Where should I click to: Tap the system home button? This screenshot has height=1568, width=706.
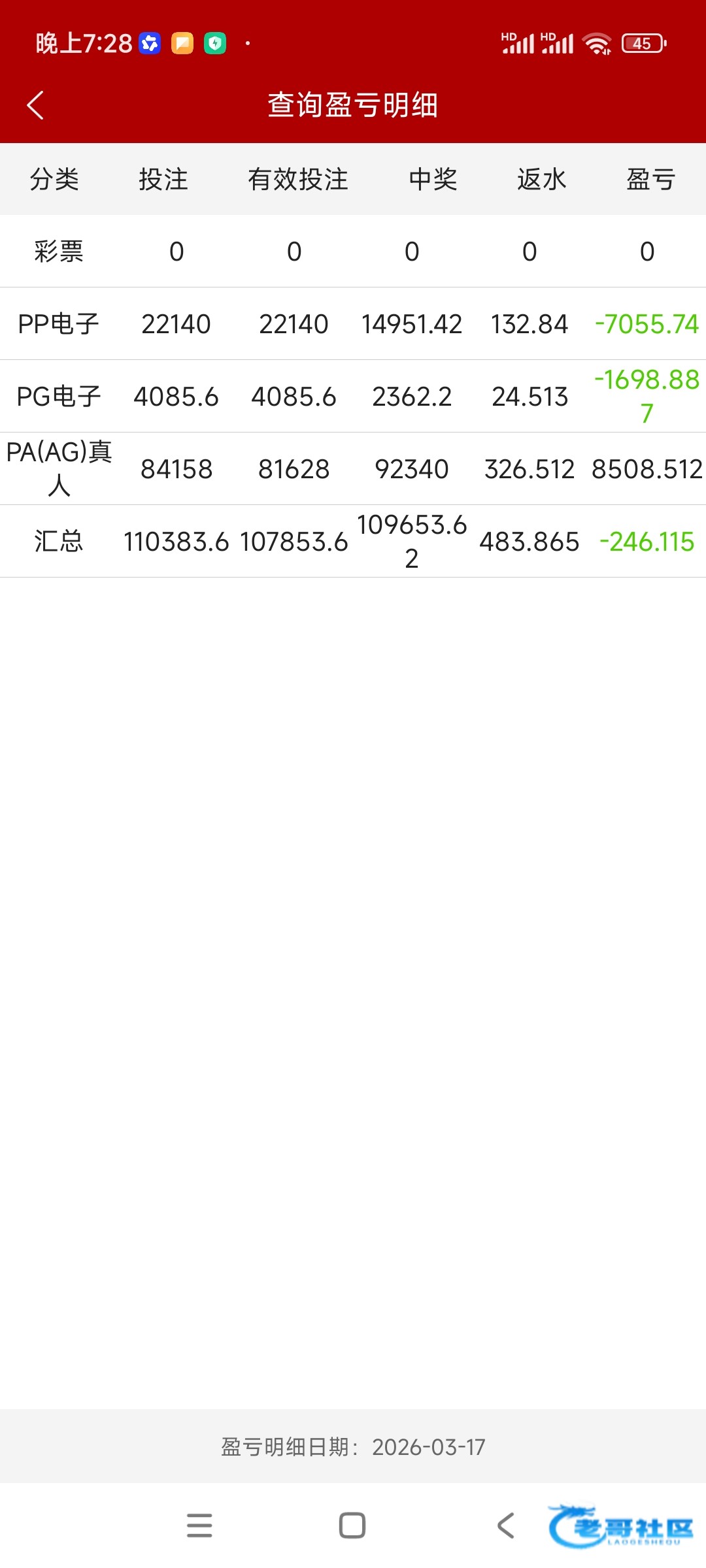coord(352,1526)
